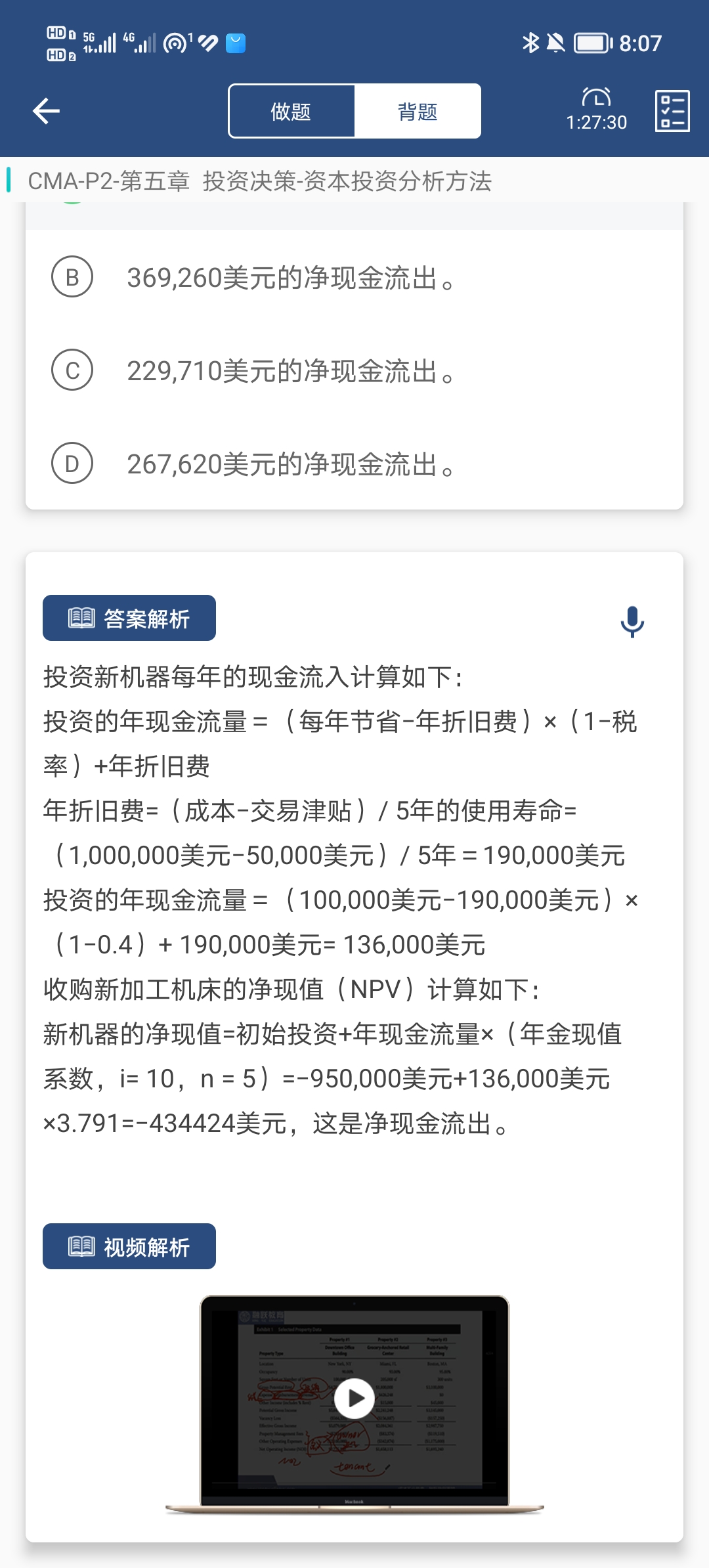This screenshot has height=1568, width=709.
Task: Go back using the top arrow
Action: pyautogui.click(x=46, y=111)
